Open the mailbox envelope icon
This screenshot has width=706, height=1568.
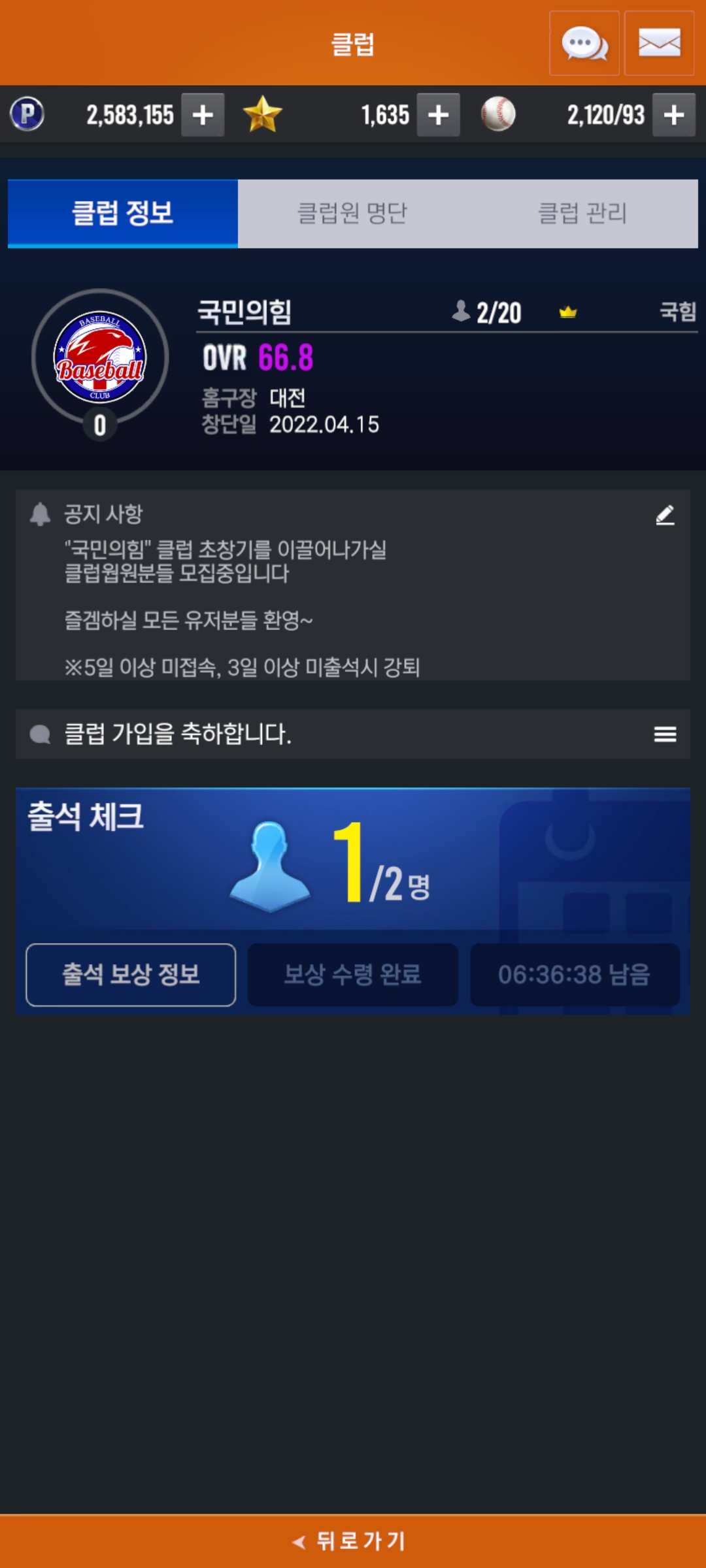coord(659,43)
